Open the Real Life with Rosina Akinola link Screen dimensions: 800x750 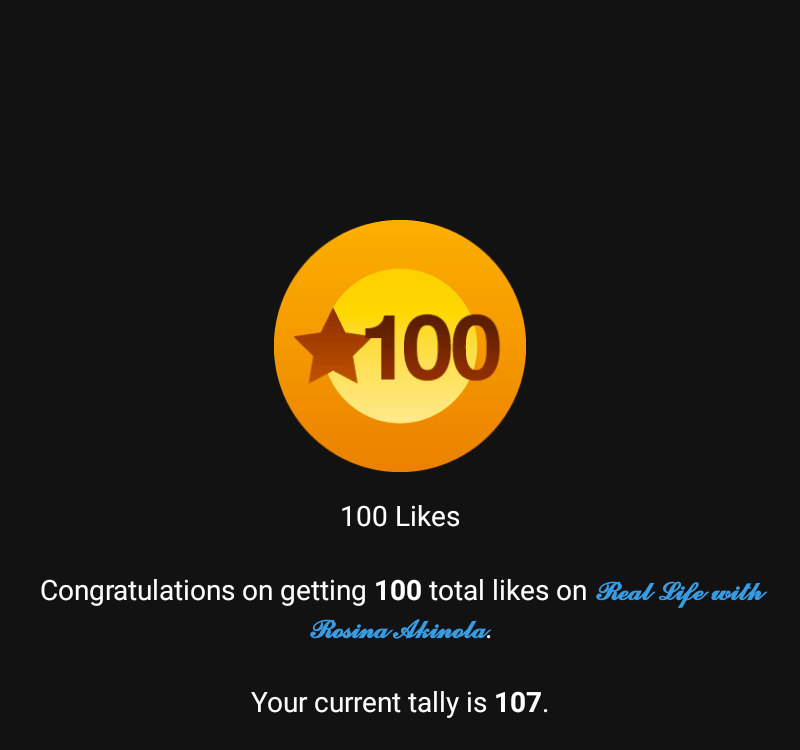pos(681,592)
